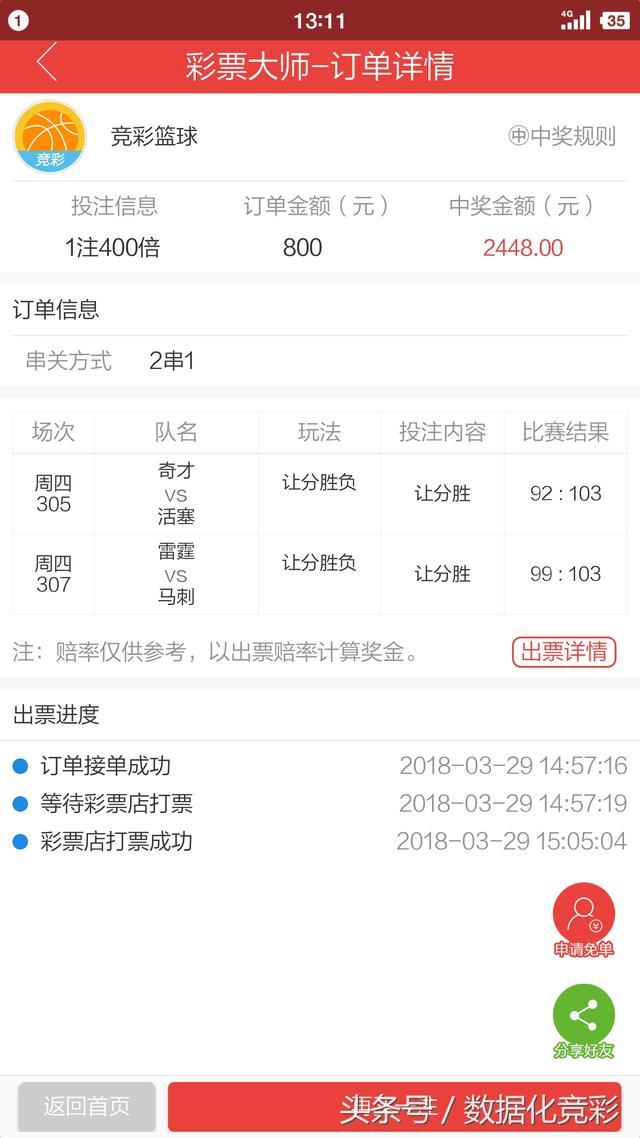
Task: Go back using the top-left arrow
Action: (x=46, y=63)
